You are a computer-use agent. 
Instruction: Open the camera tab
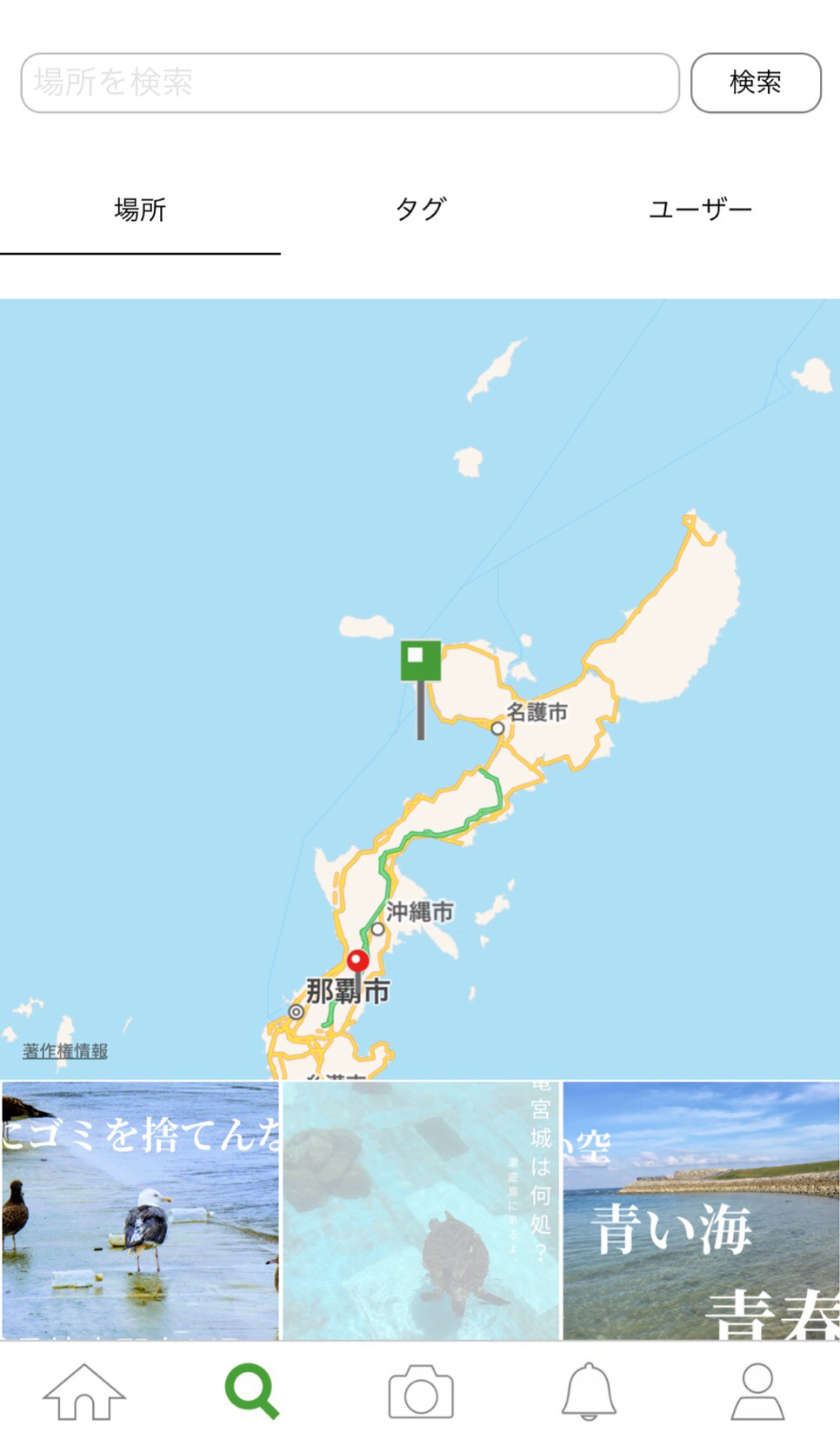tap(421, 1391)
